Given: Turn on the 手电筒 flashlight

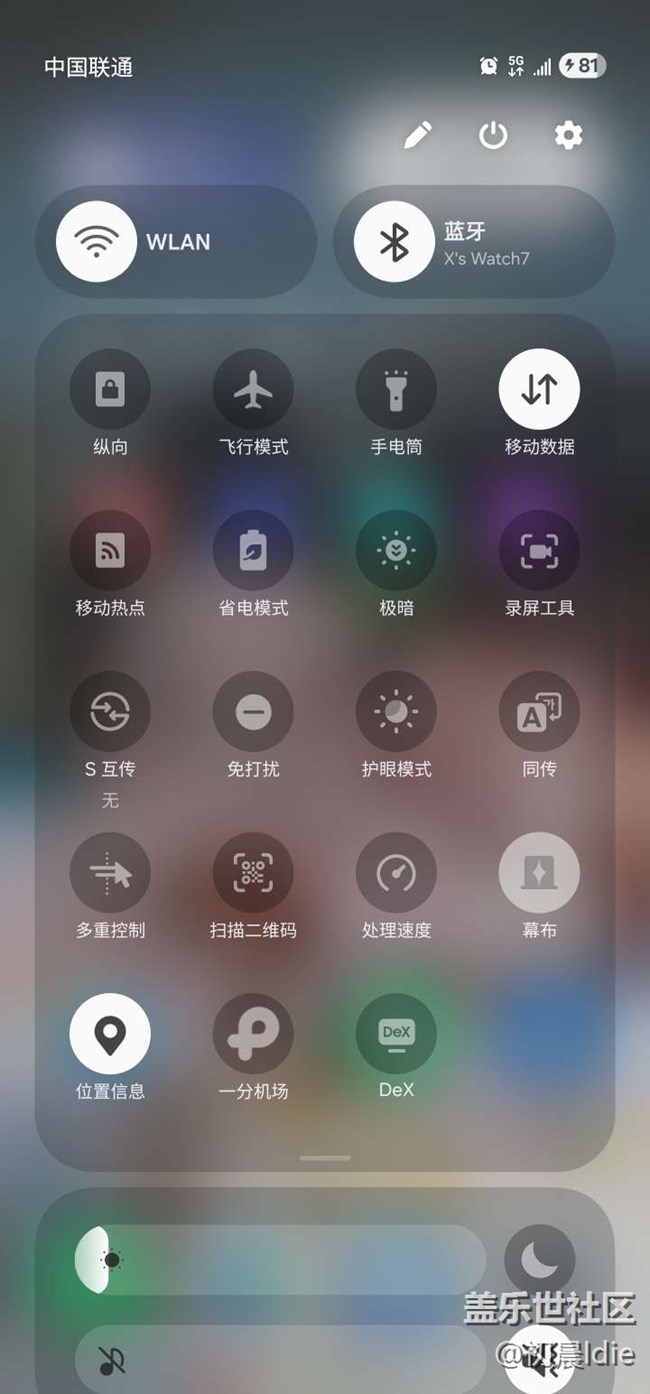Looking at the screenshot, I should coord(396,390).
